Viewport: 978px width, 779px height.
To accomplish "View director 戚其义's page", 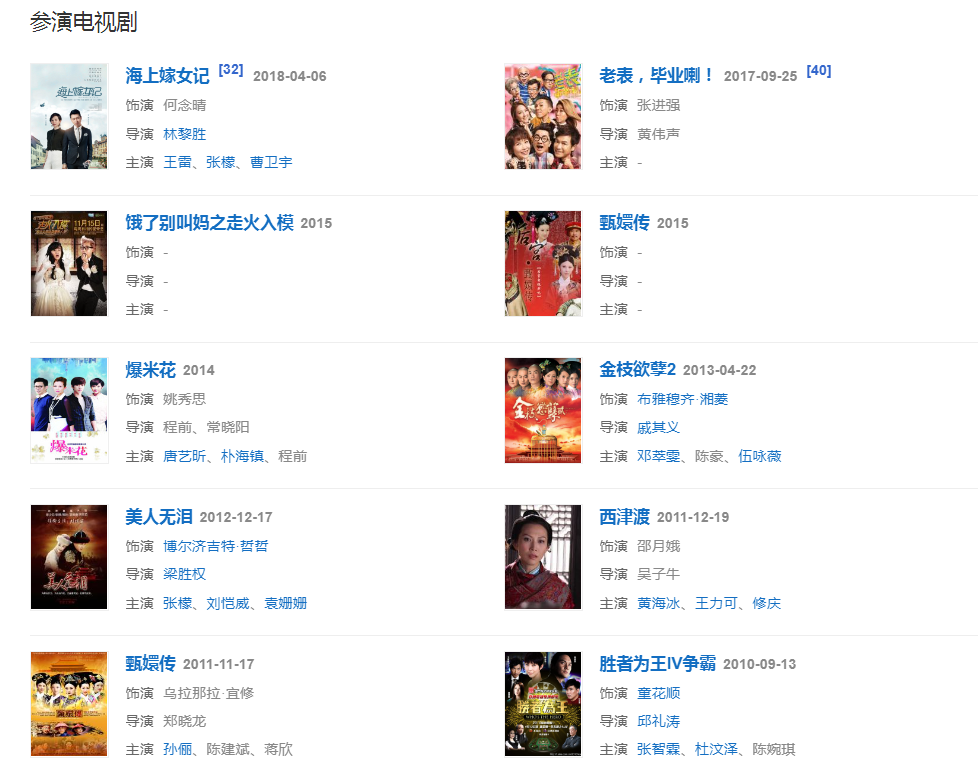I will tap(658, 428).
